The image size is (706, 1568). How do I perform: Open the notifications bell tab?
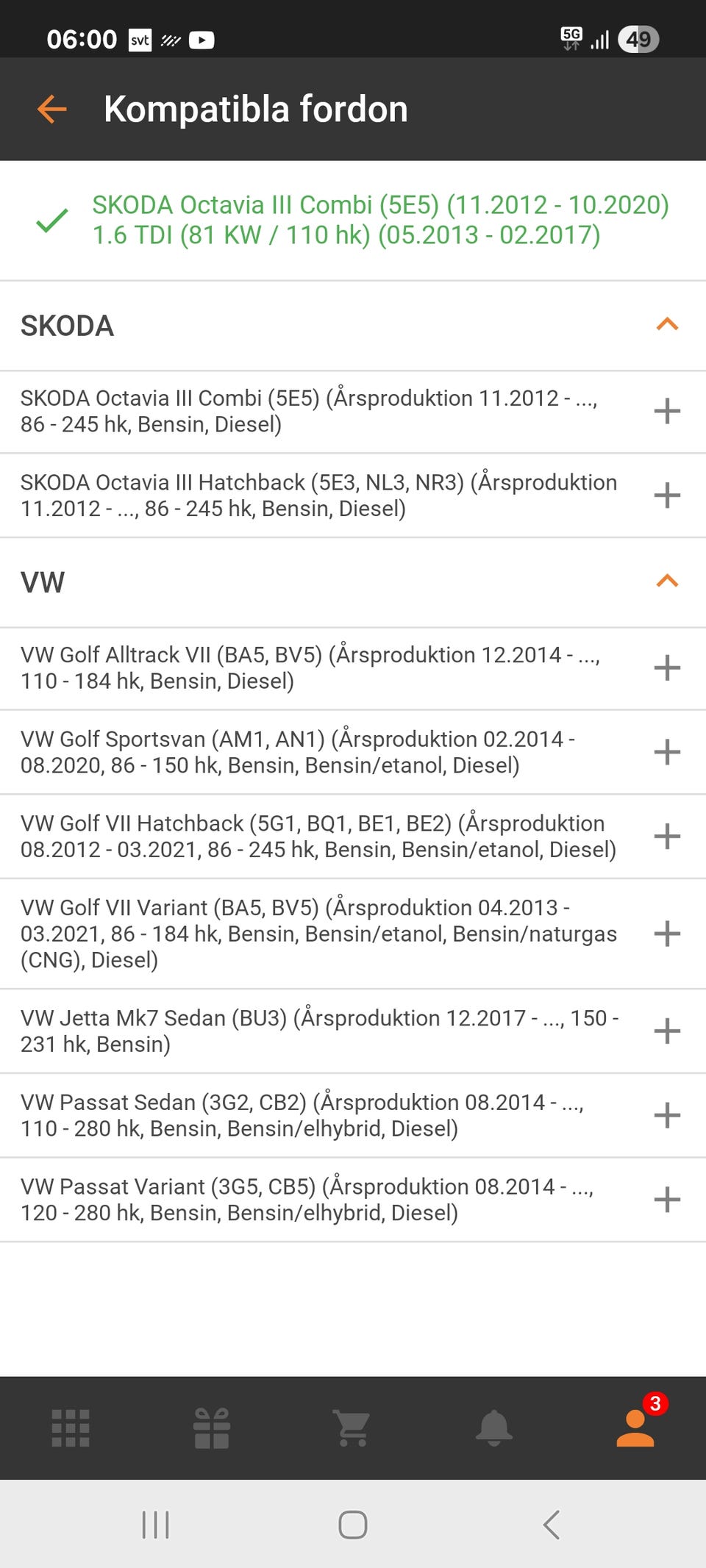pos(493,1428)
